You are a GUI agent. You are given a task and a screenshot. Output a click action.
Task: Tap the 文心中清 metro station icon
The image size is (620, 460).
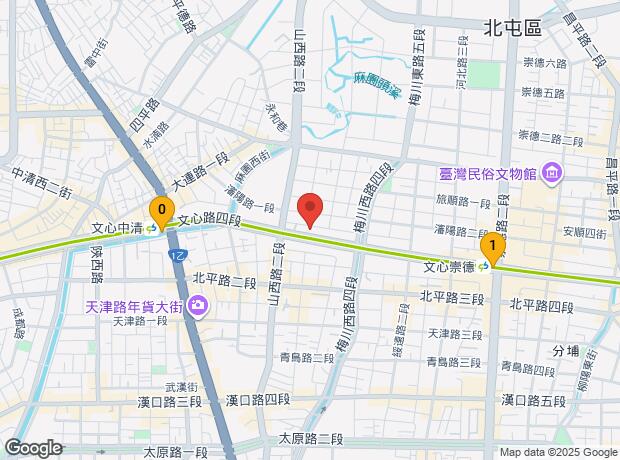pyautogui.click(x=151, y=228)
